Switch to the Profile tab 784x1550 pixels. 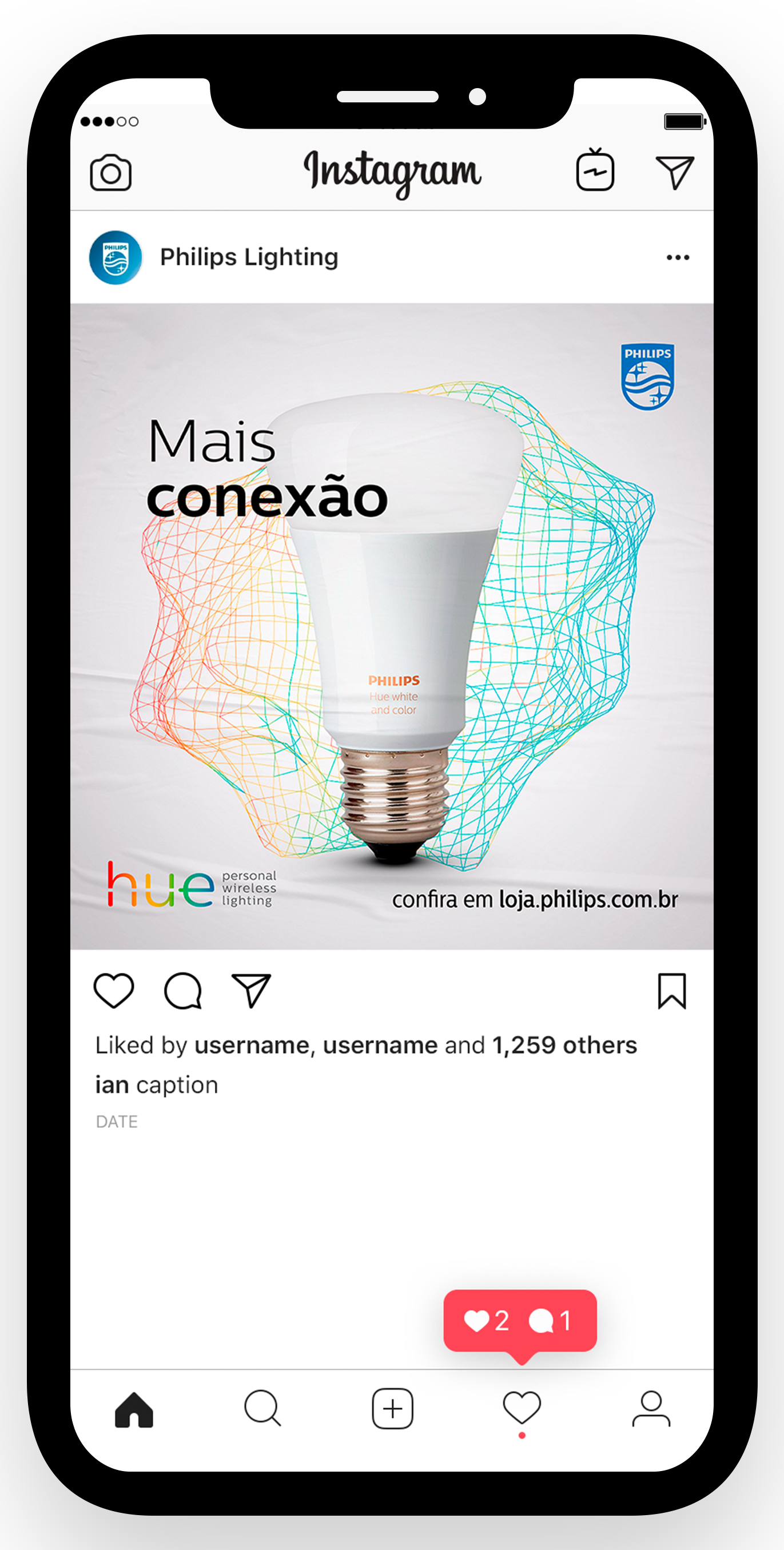click(x=651, y=1409)
